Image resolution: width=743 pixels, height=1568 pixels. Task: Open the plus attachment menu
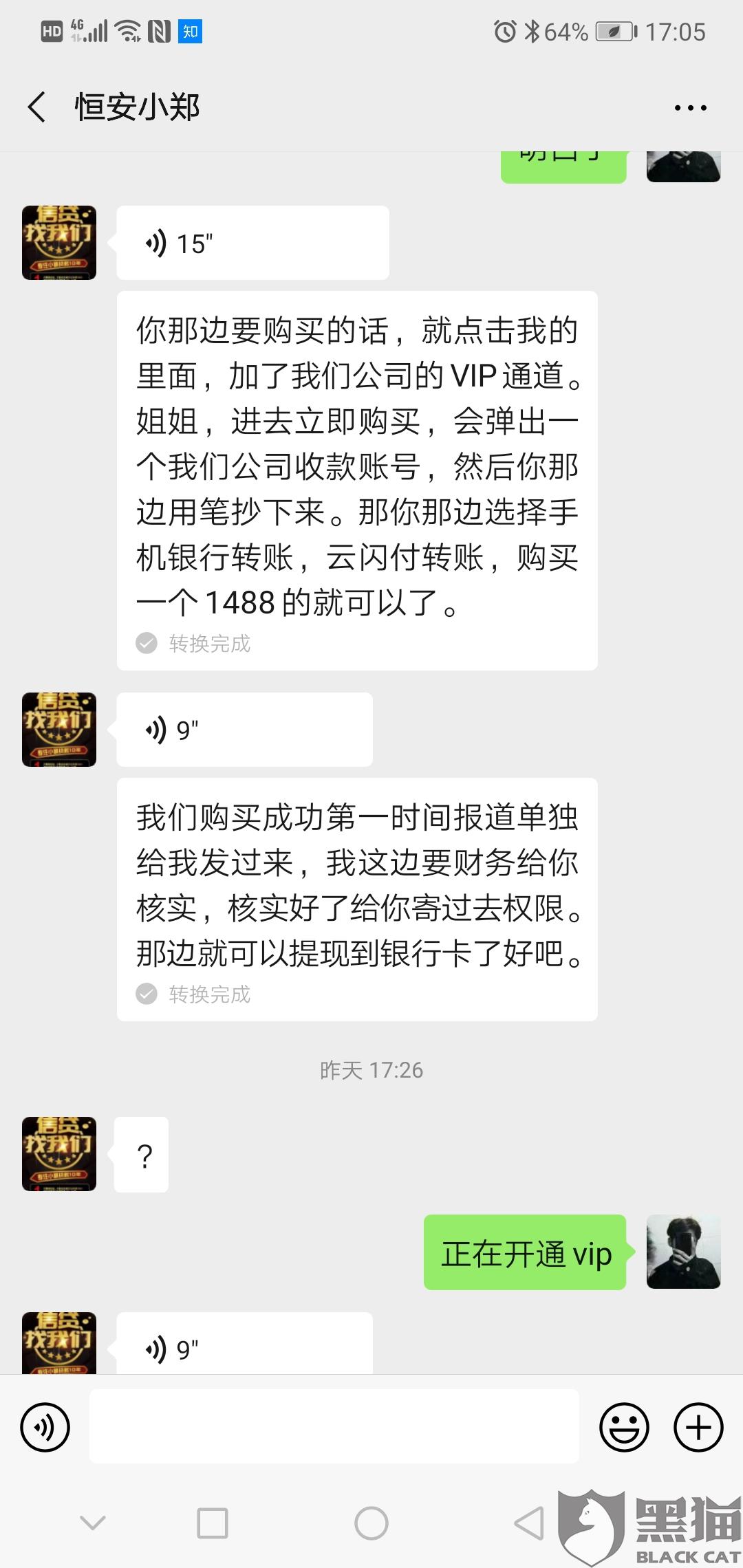(698, 1428)
